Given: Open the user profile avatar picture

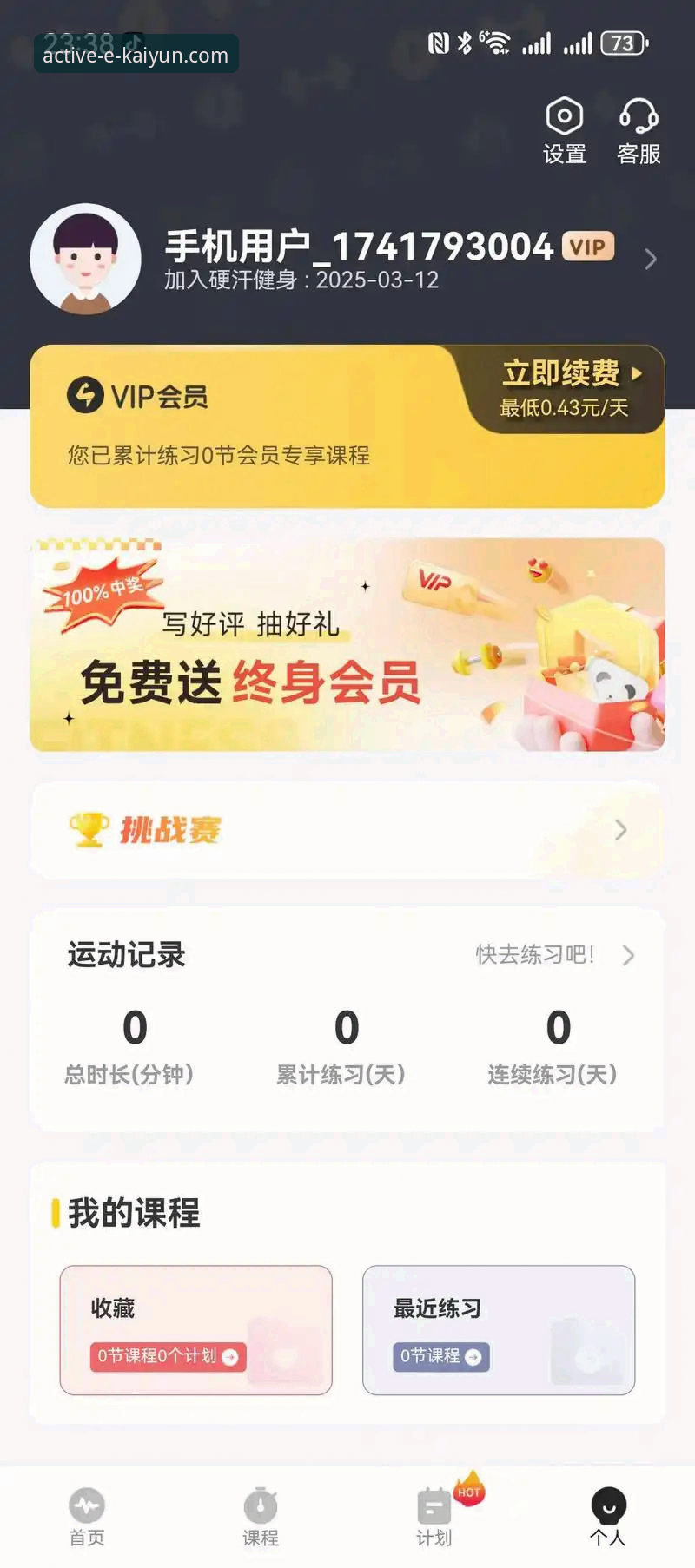Looking at the screenshot, I should [86, 259].
